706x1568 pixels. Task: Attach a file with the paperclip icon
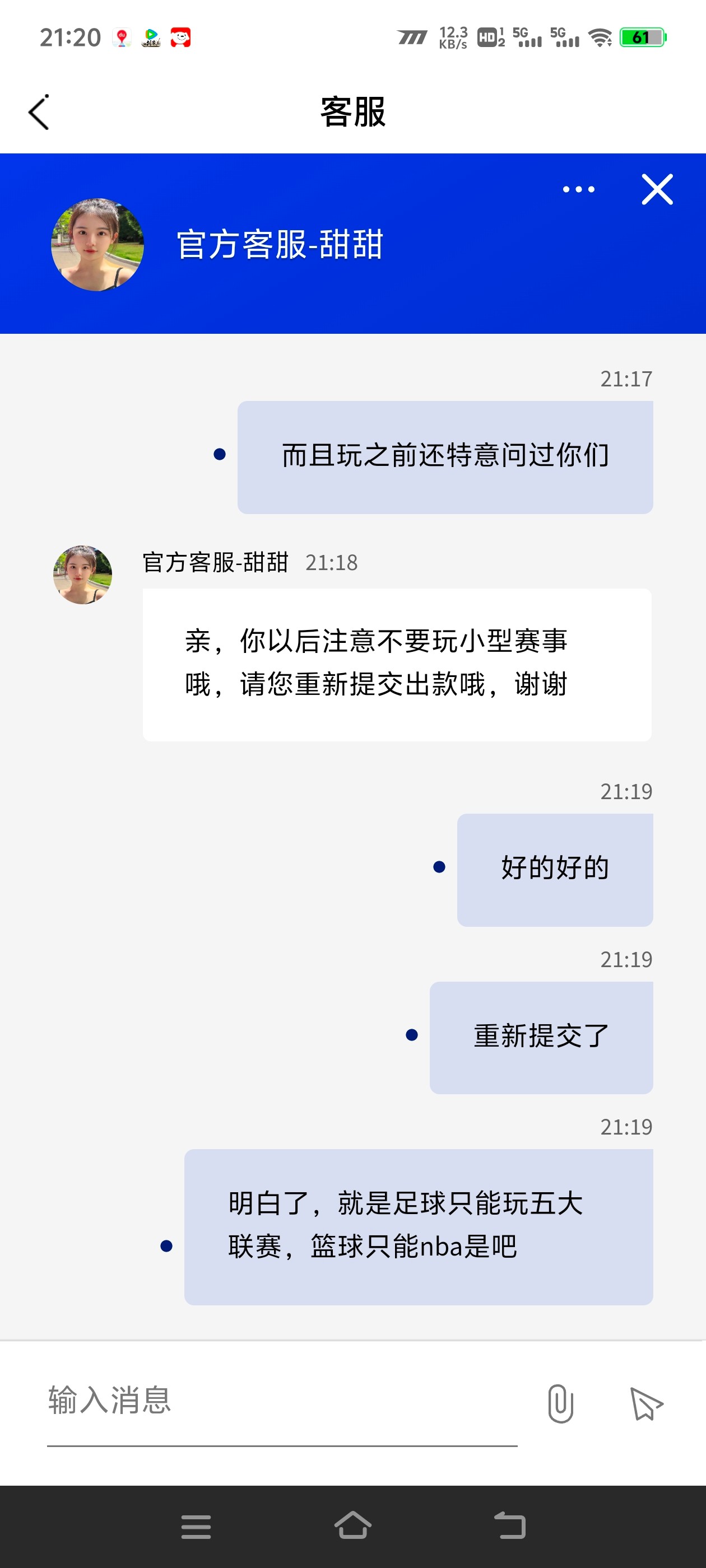coord(560,1404)
